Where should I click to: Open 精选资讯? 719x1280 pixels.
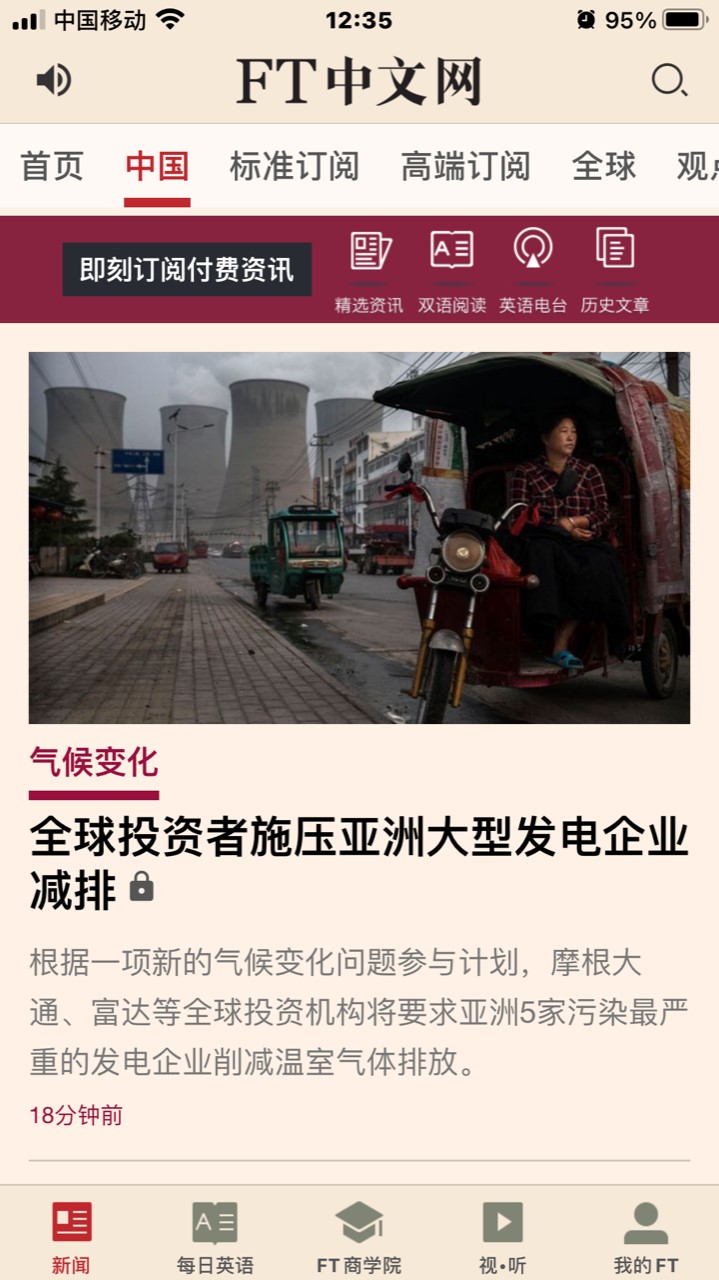[x=369, y=271]
